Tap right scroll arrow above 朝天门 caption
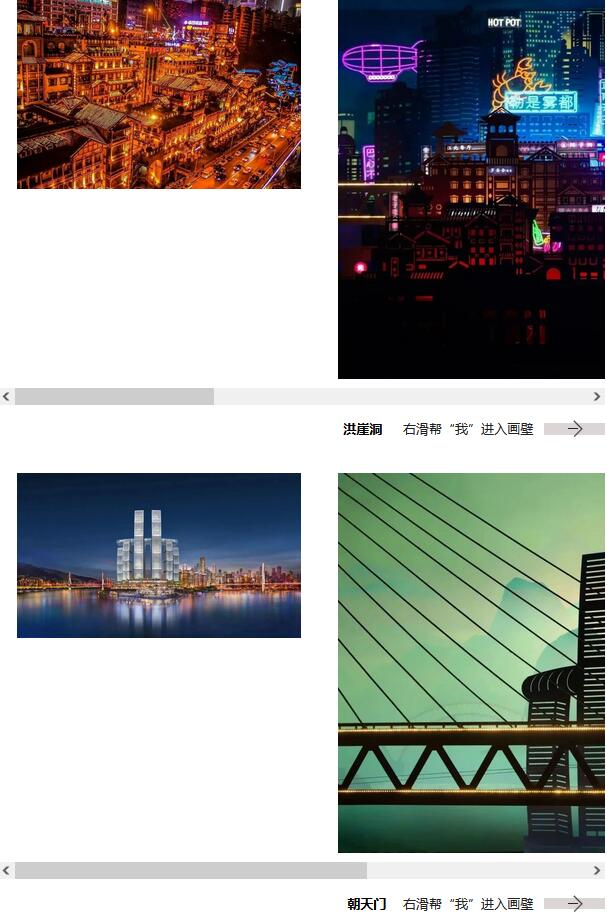This screenshot has width=607, height=918. [598, 871]
